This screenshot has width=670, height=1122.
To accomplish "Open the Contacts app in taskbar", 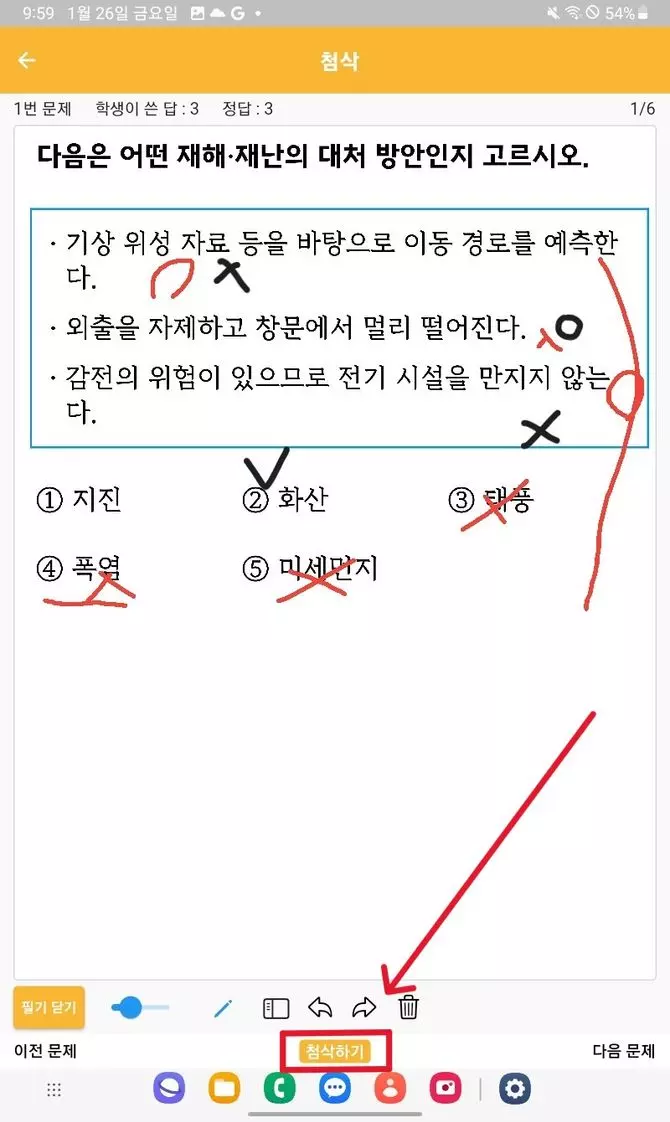I will pyautogui.click(x=390, y=1088).
